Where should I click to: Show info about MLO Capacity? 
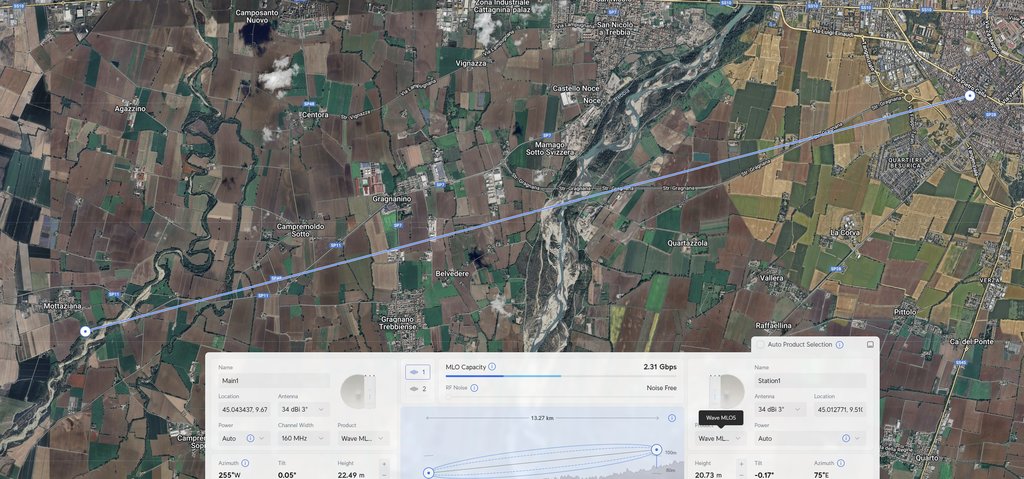coord(492,367)
